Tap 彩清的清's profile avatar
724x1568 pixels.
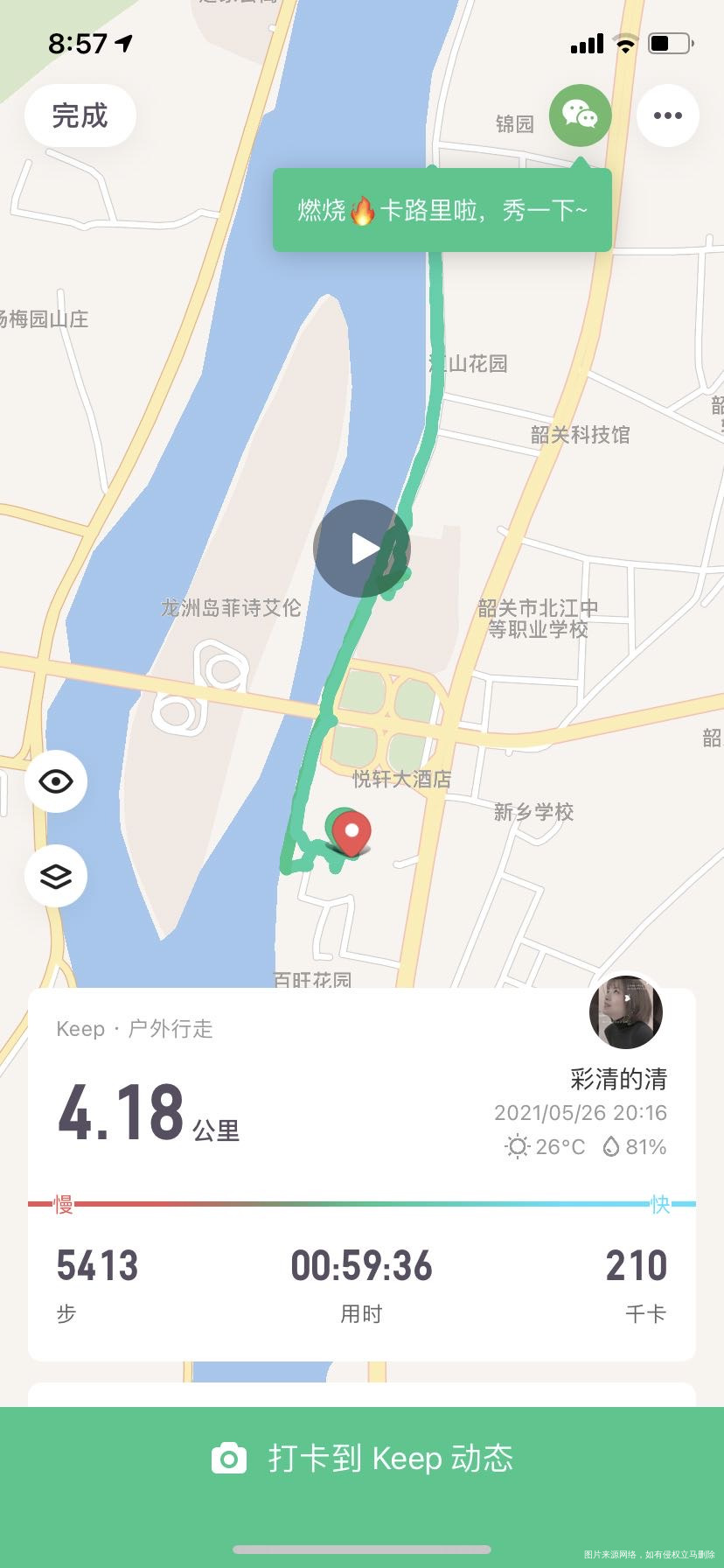coord(625,1011)
